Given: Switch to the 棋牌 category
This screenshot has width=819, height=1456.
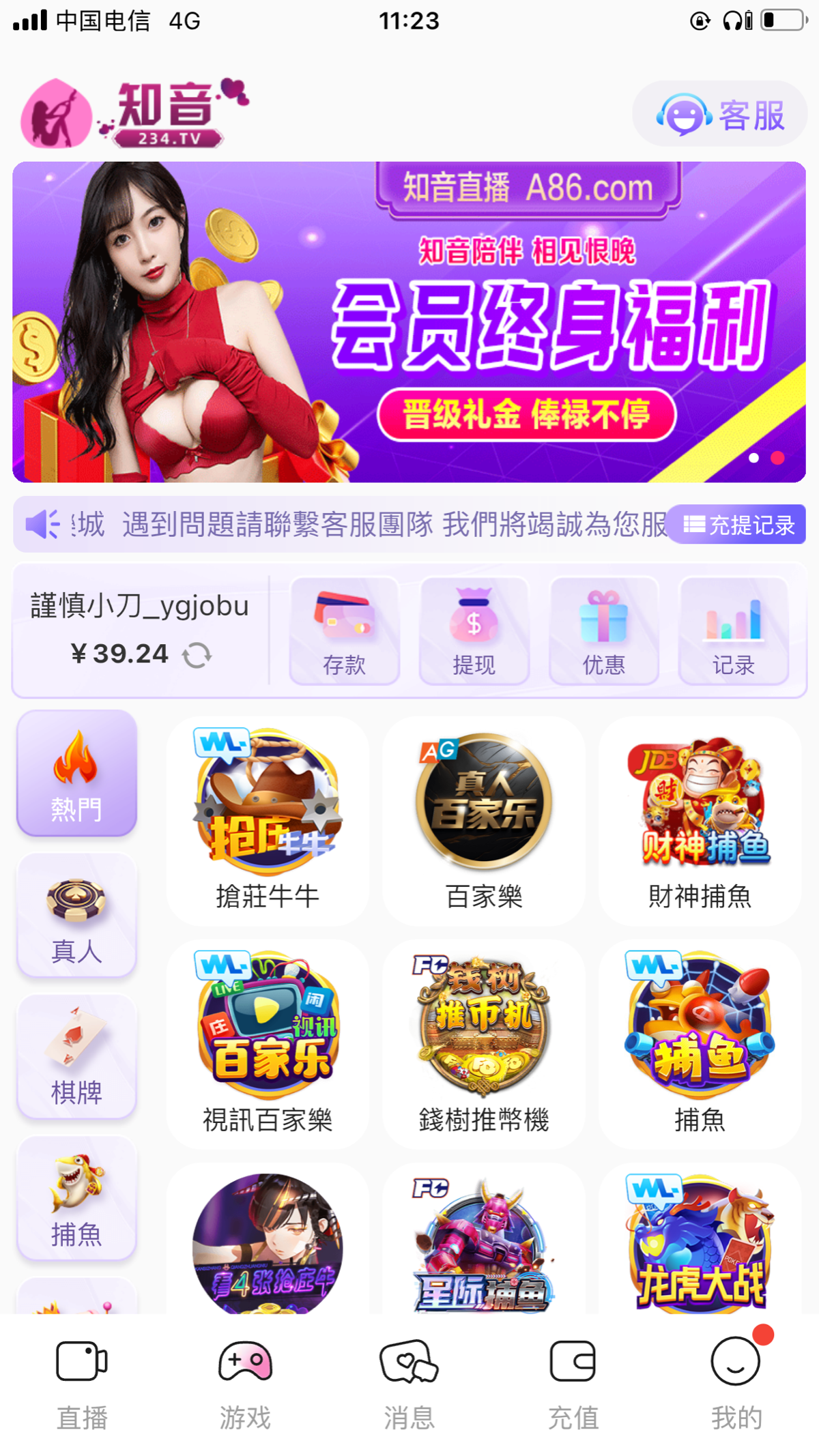Looking at the screenshot, I should (76, 1057).
